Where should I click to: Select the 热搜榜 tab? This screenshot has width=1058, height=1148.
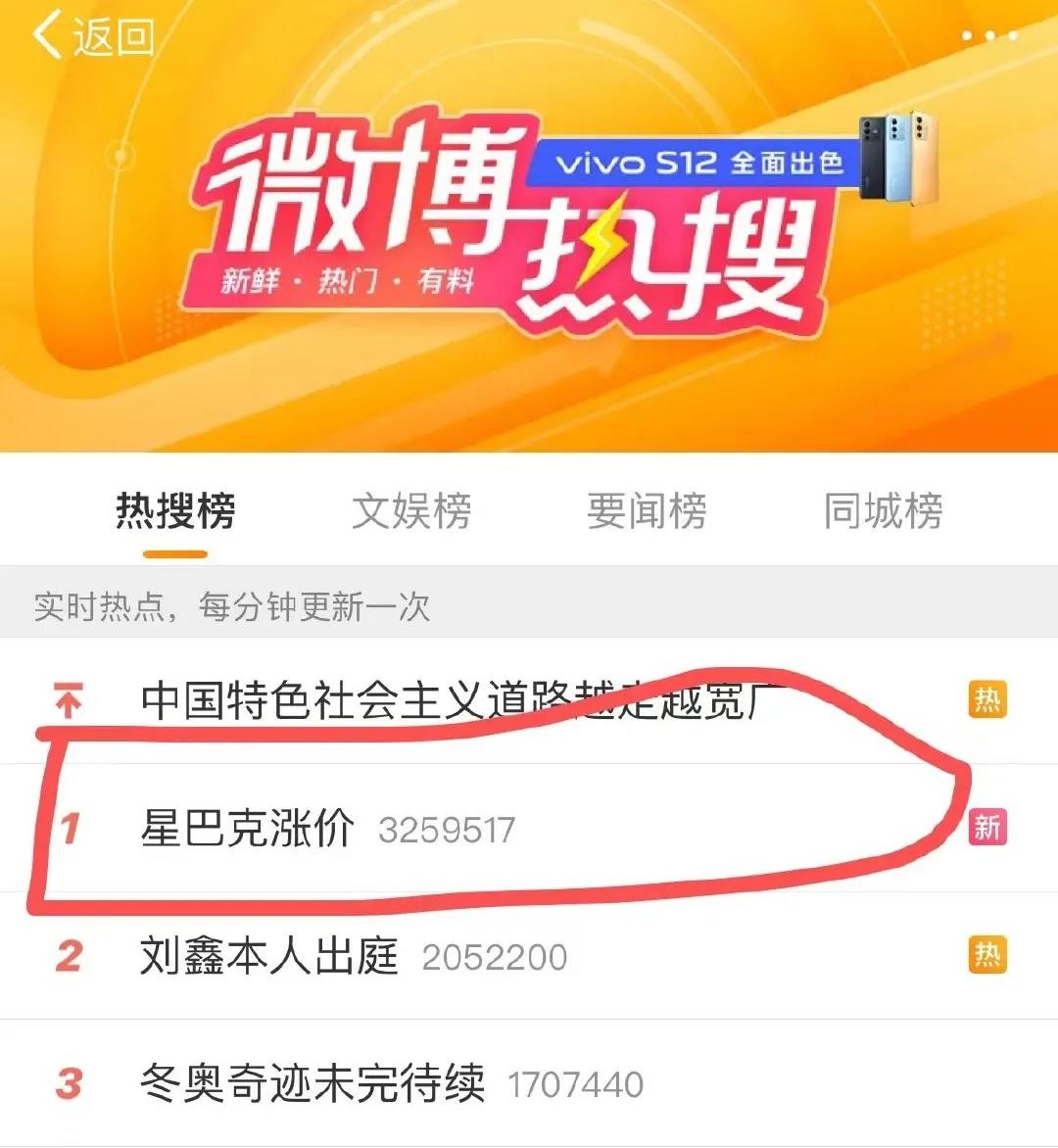click(x=175, y=511)
